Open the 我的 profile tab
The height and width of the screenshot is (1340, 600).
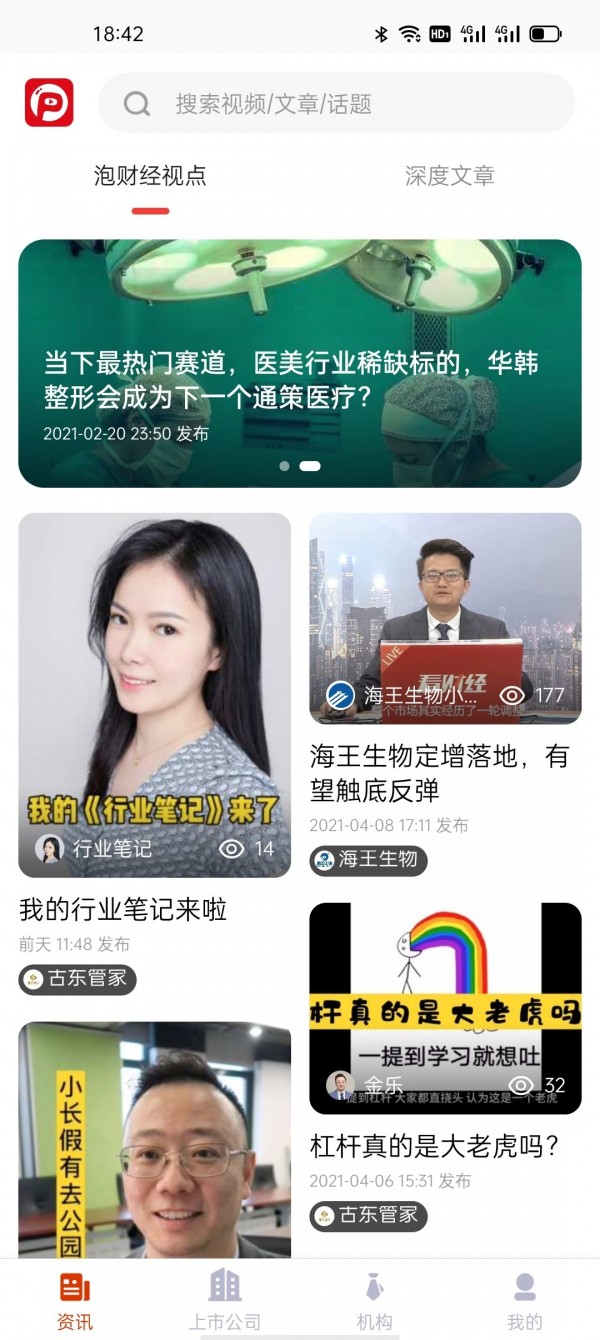[x=525, y=1299]
